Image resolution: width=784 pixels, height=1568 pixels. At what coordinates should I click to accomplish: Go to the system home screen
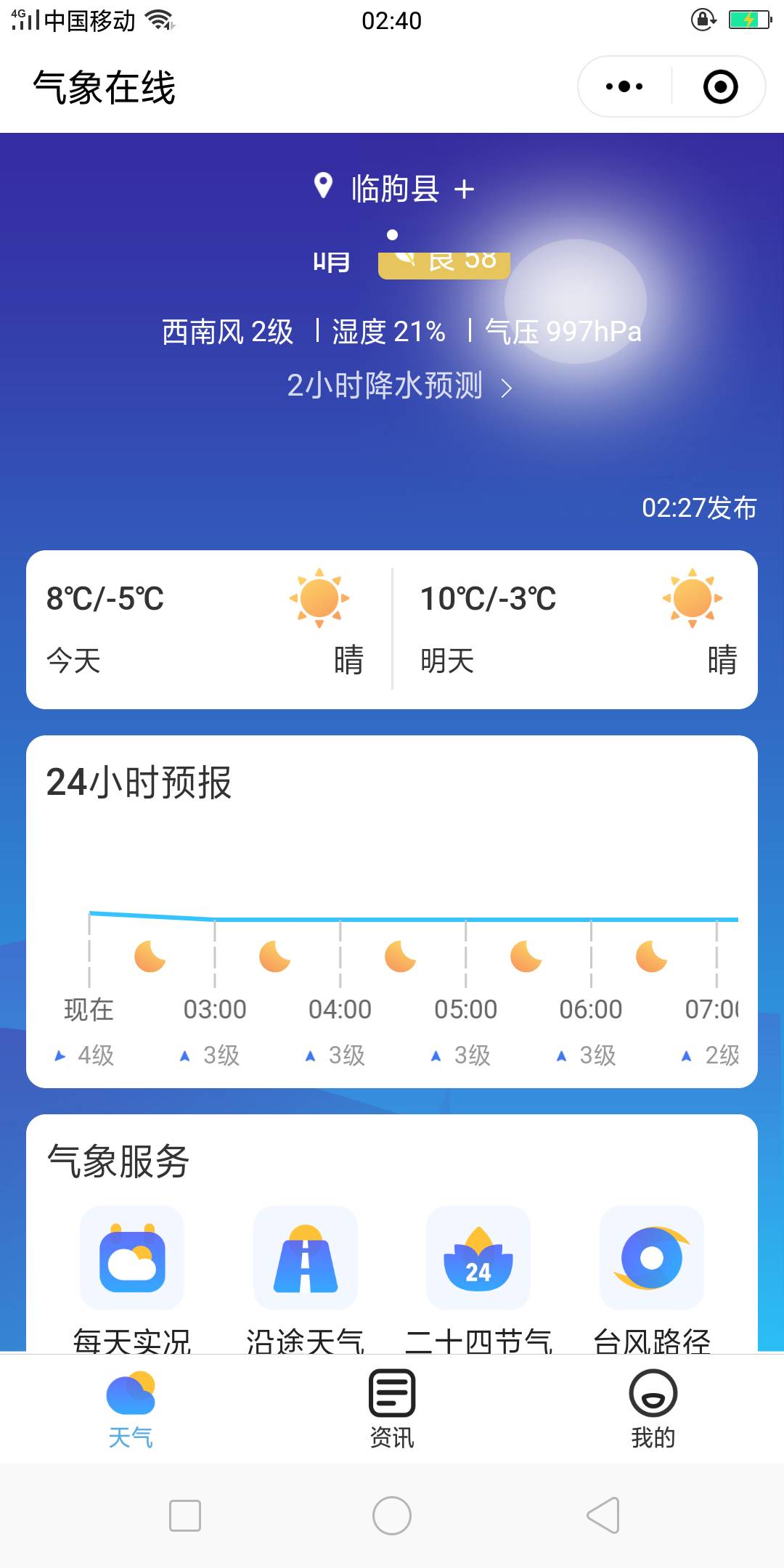(392, 1516)
